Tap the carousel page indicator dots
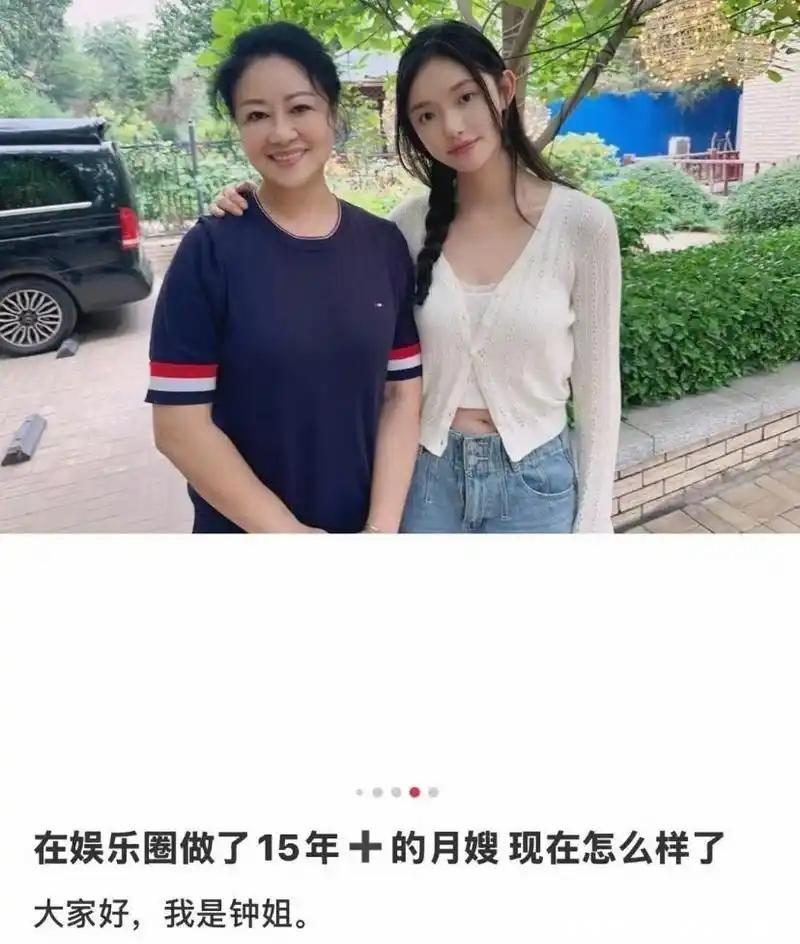This screenshot has width=800, height=944. click(397, 792)
